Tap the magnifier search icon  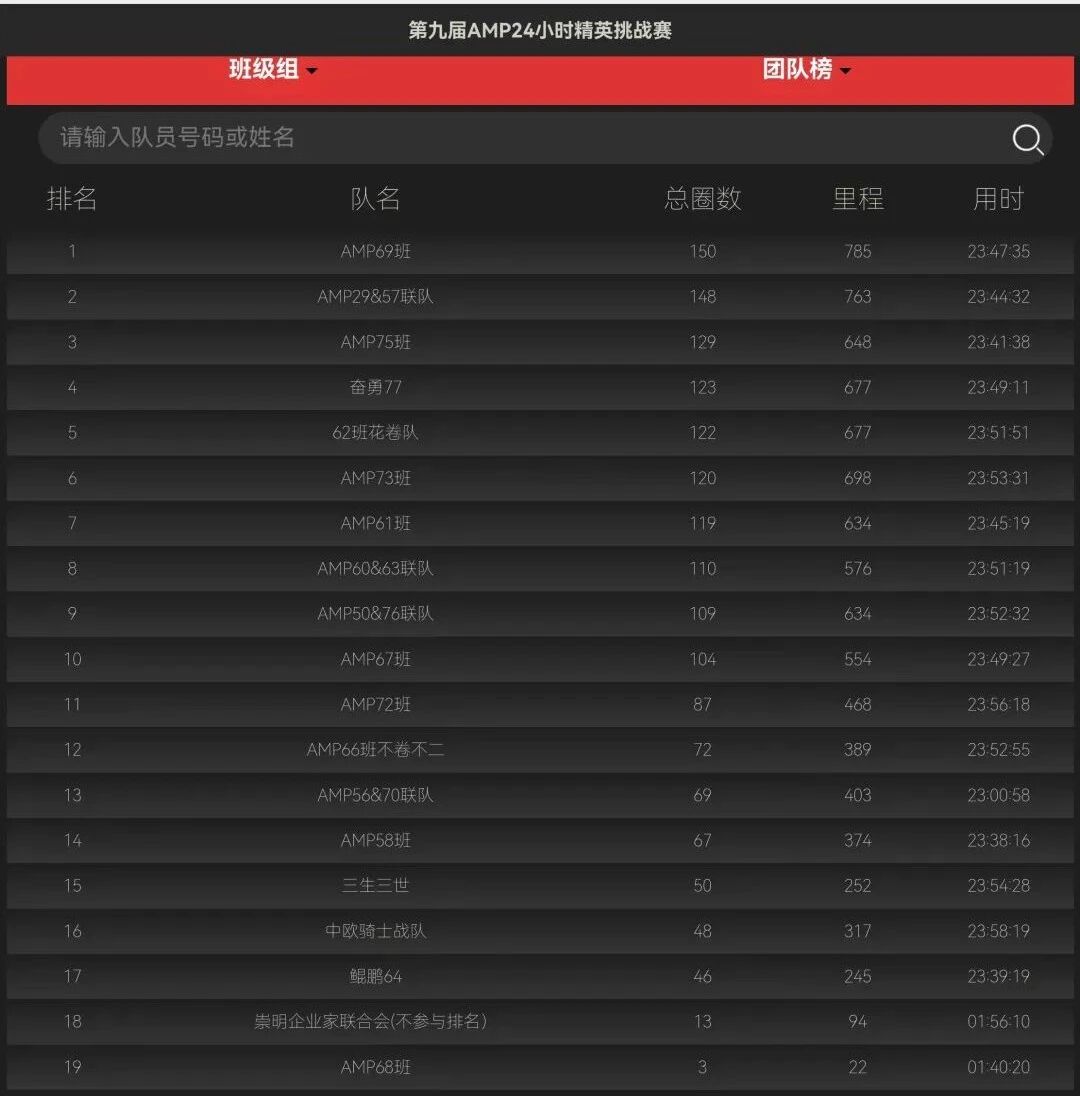pos(1027,139)
